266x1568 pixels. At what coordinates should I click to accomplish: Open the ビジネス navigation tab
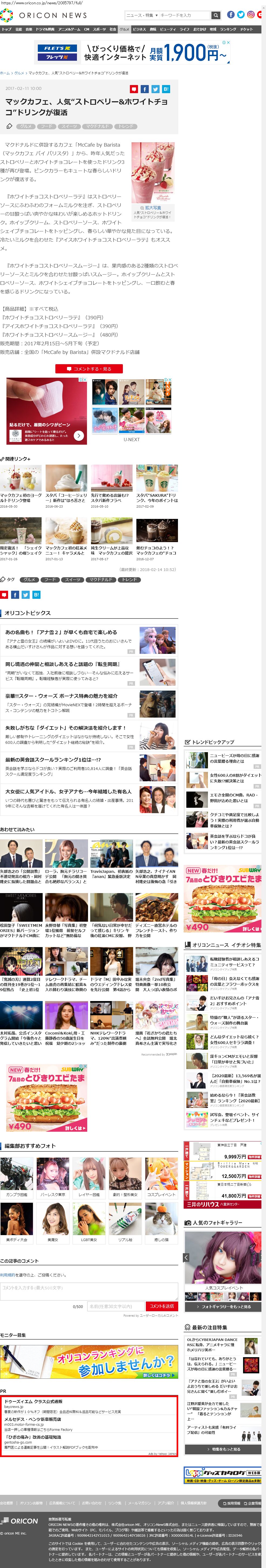[139, 29]
